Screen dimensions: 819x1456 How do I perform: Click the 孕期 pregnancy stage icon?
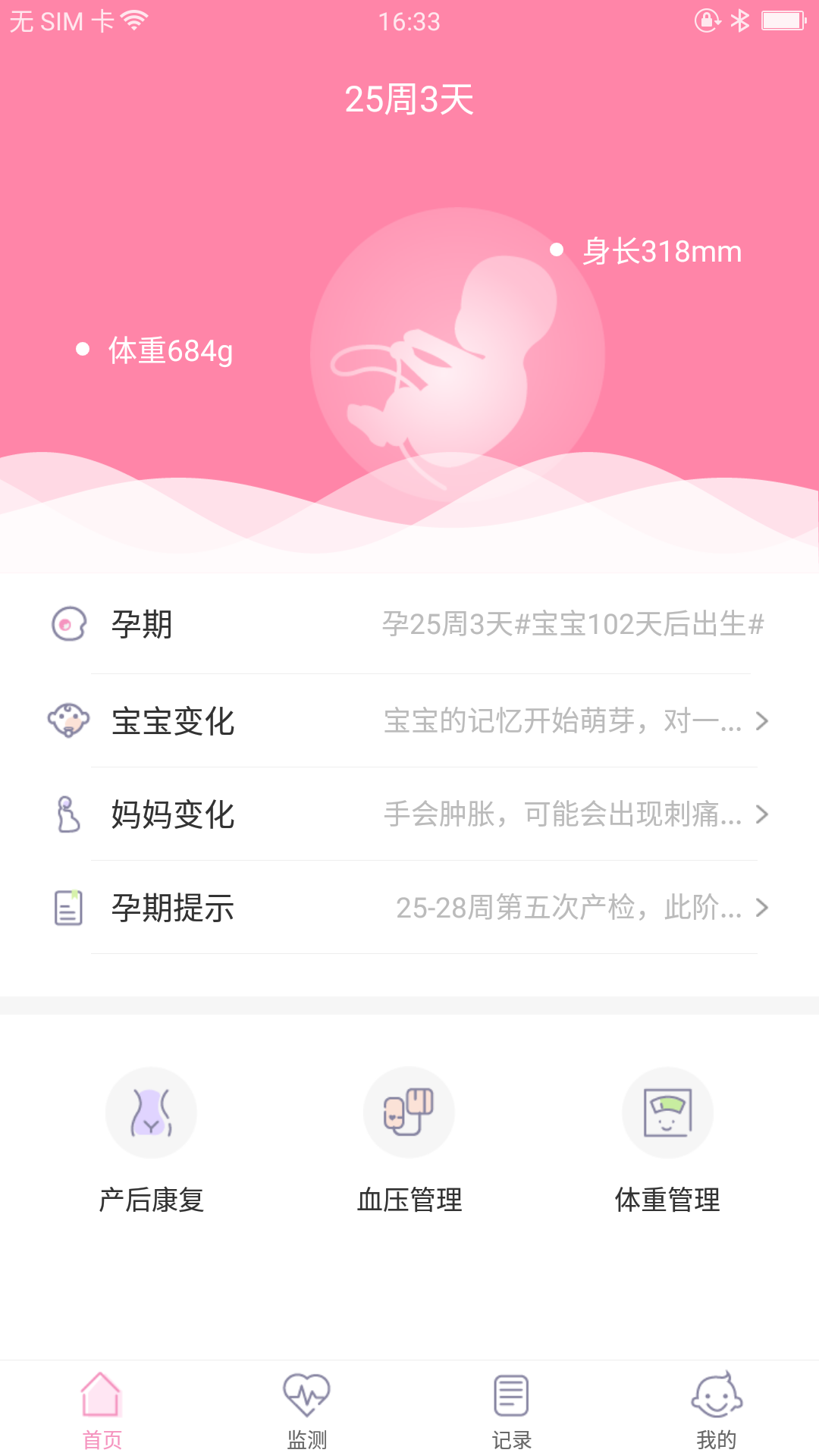pyautogui.click(x=68, y=626)
